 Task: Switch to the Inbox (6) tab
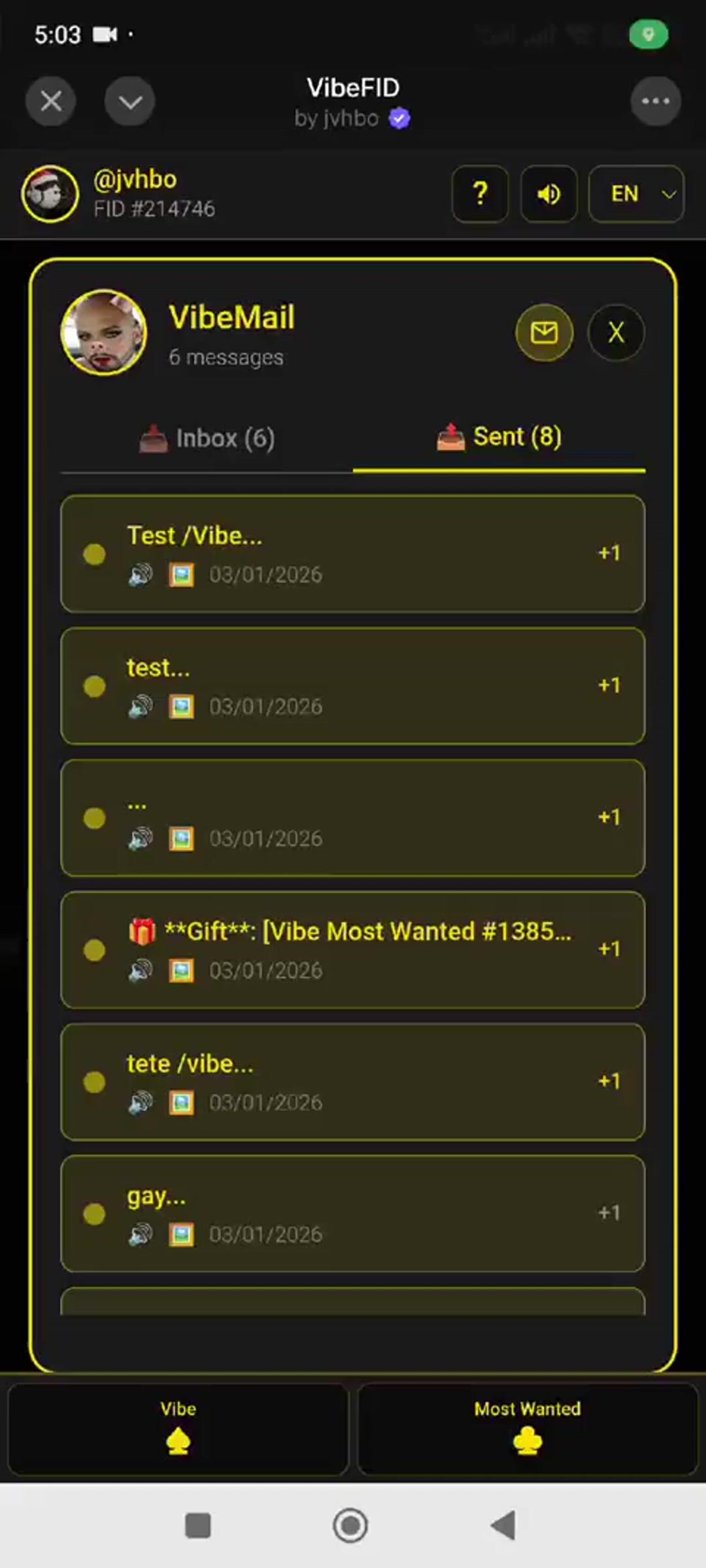(207, 438)
